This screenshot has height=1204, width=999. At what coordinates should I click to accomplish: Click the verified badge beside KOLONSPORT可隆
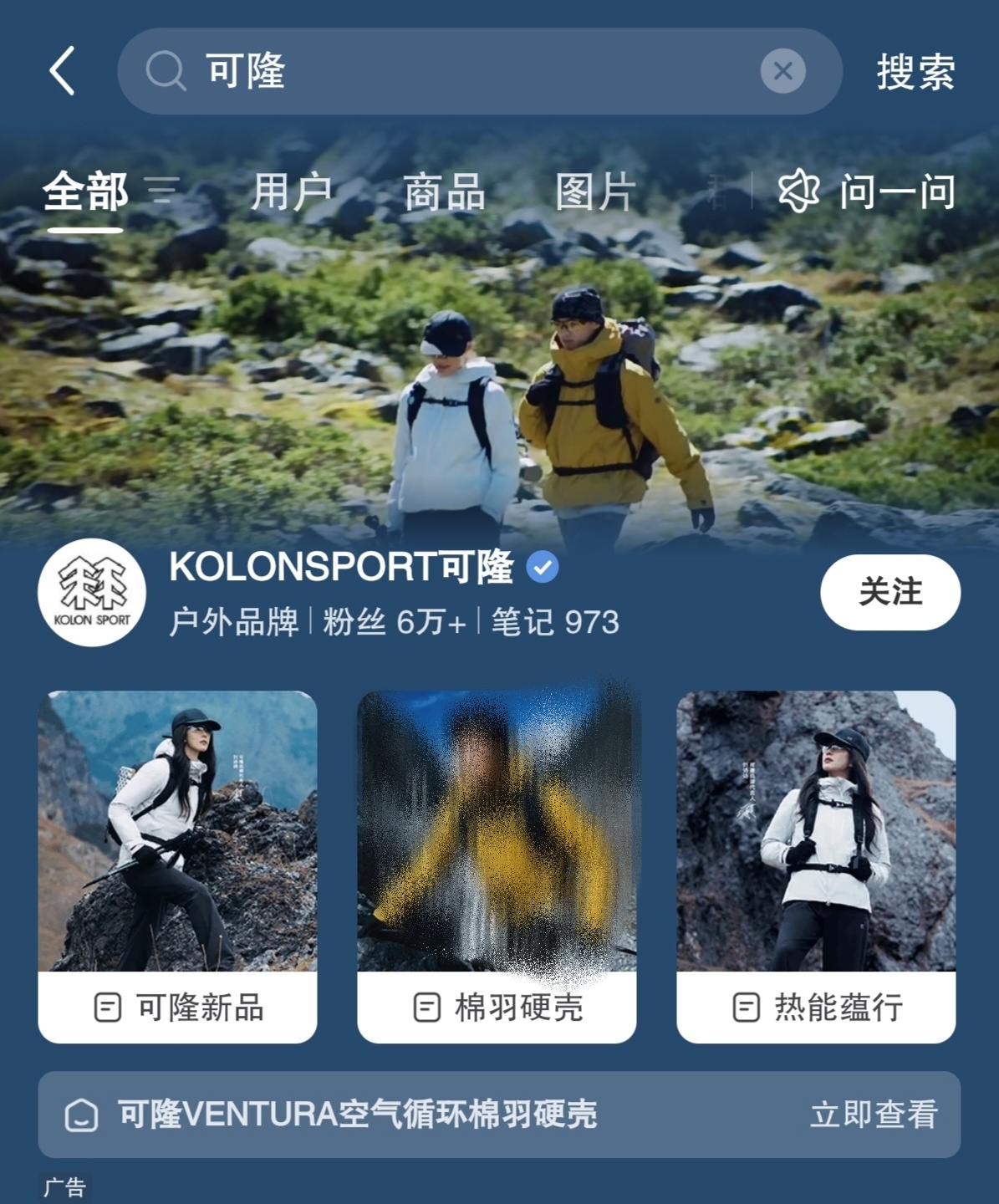click(542, 566)
